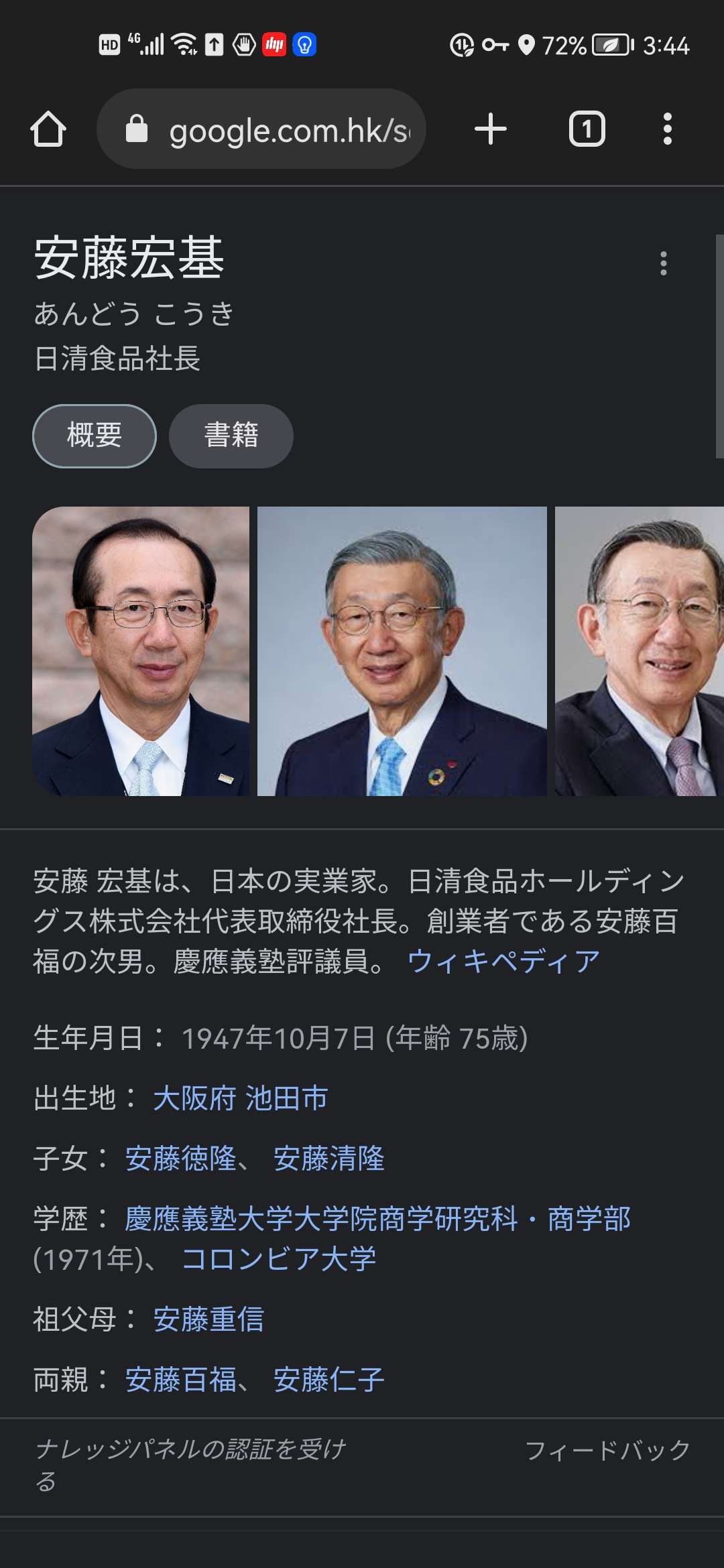Open child link 安藤清隆
The width and height of the screenshot is (724, 1568).
328,1159
